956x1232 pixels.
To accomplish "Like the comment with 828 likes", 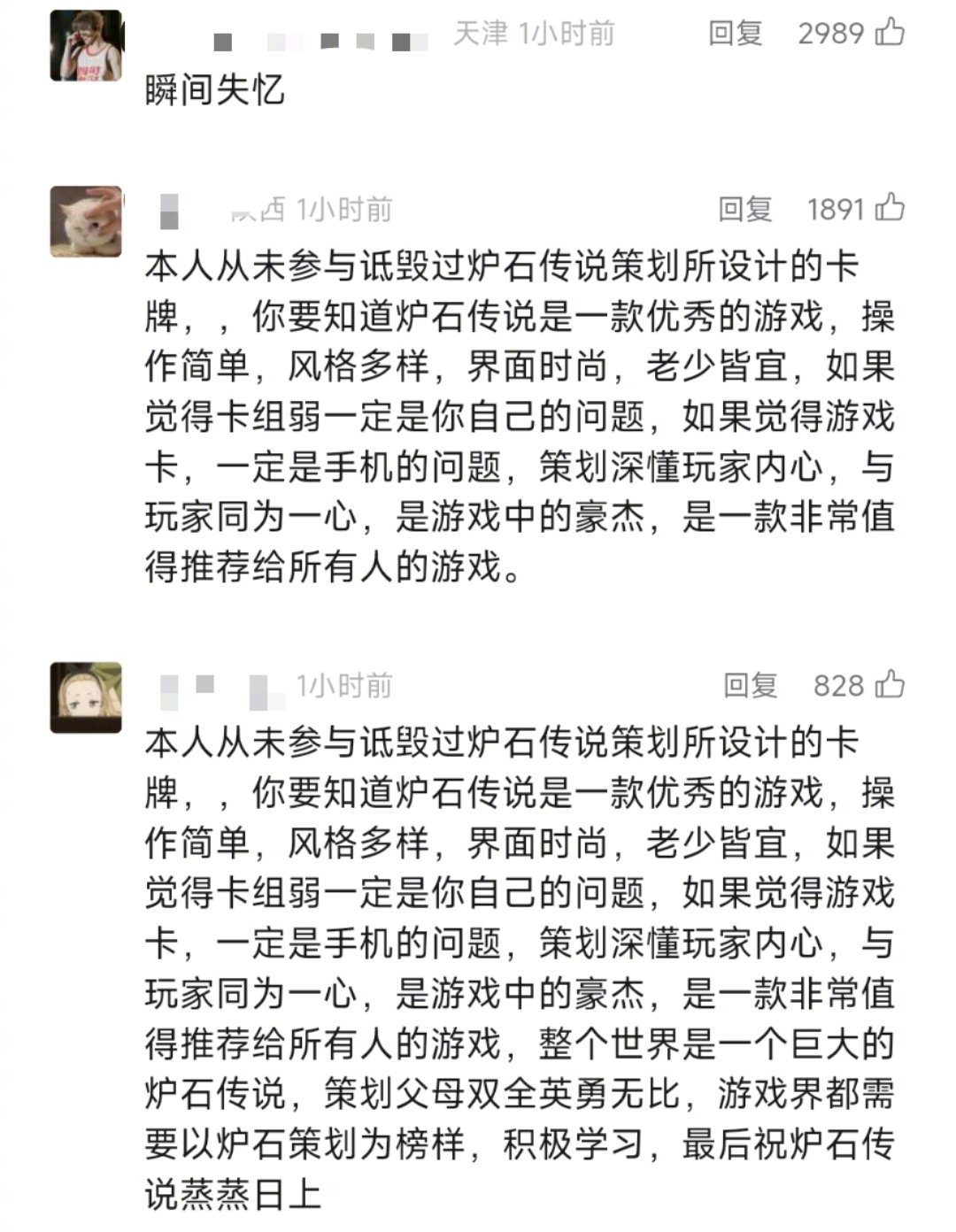I will coord(889,685).
